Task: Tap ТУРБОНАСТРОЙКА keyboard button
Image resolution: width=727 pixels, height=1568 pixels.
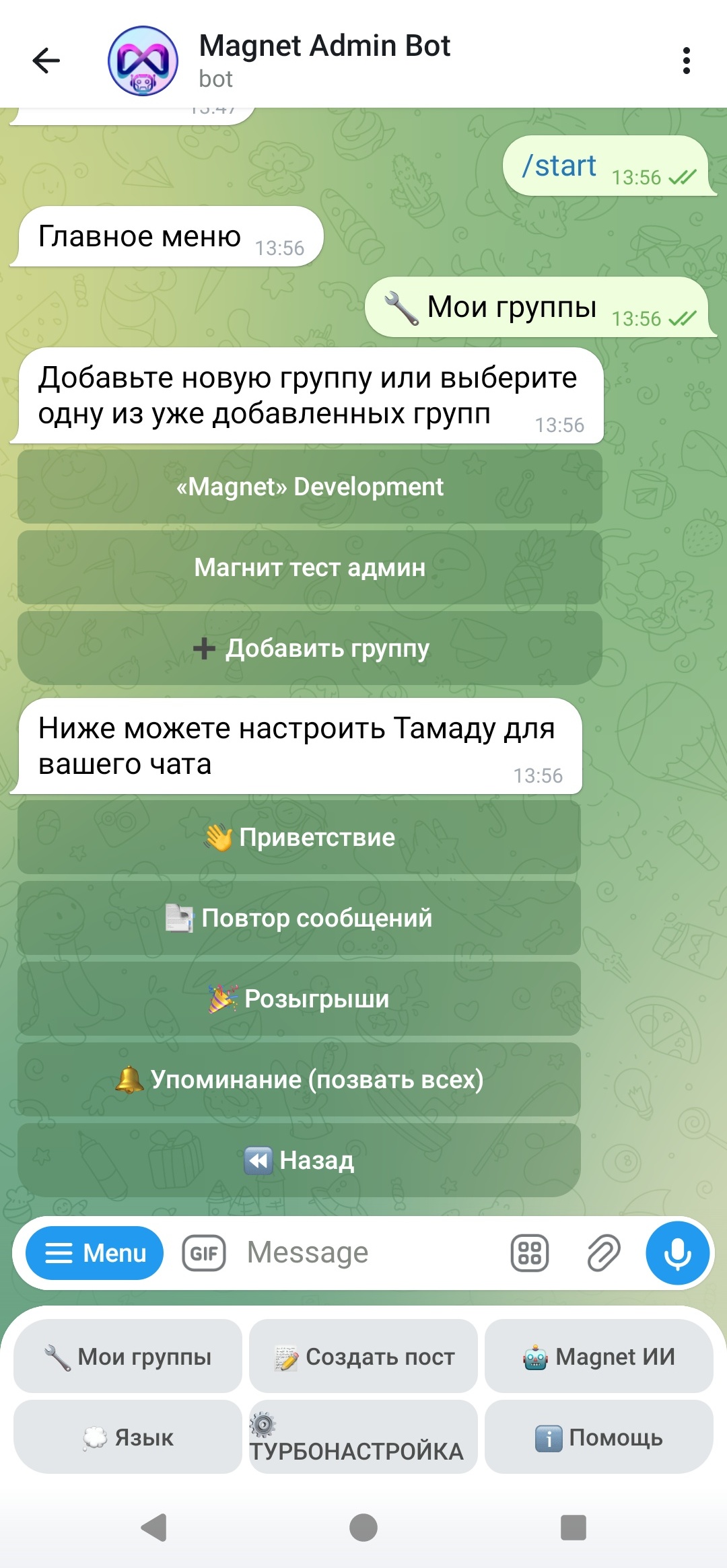Action: click(363, 1437)
